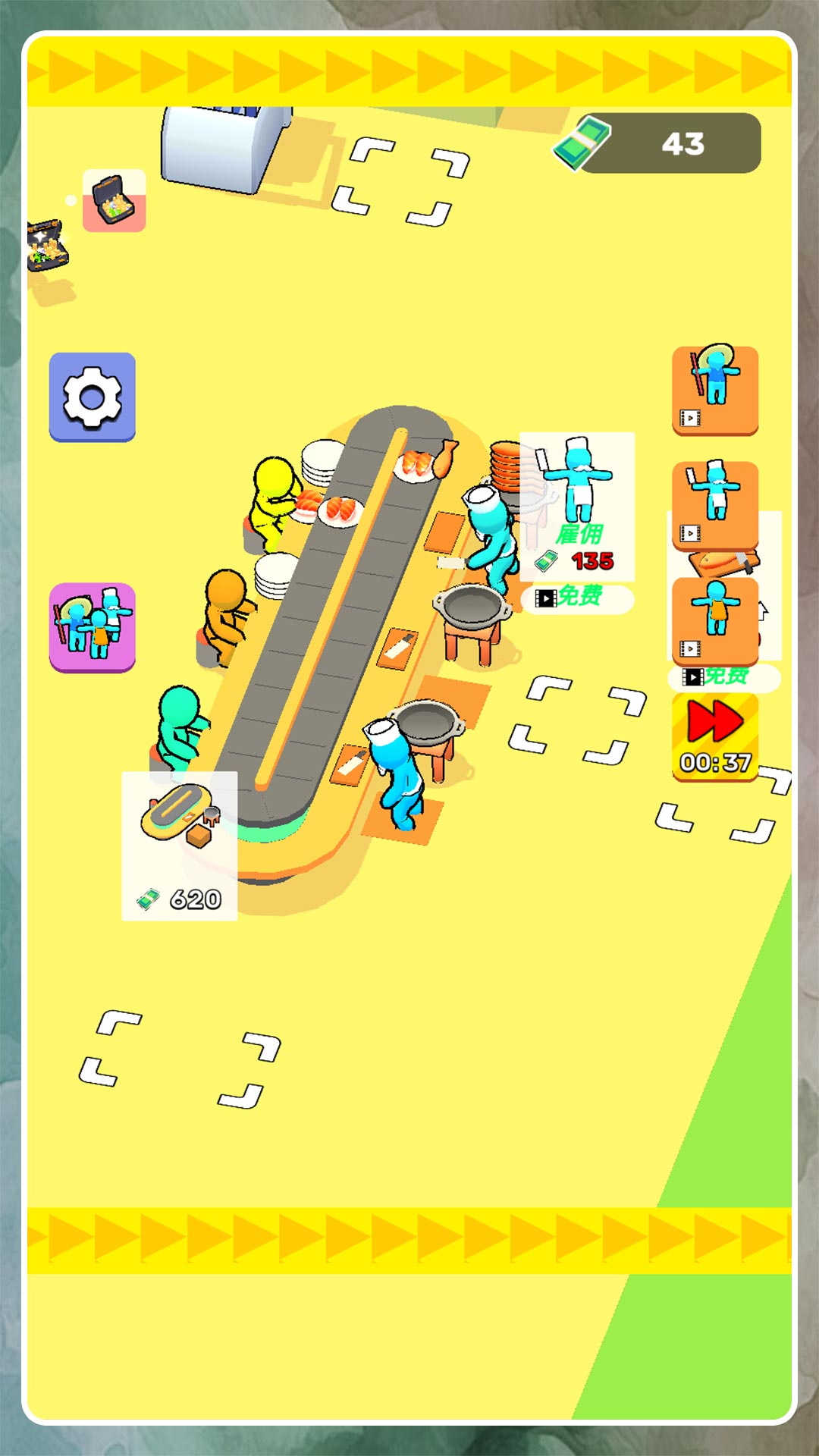The width and height of the screenshot is (819, 1456).
Task: Tap the chef worker ad button
Action: click(x=715, y=505)
